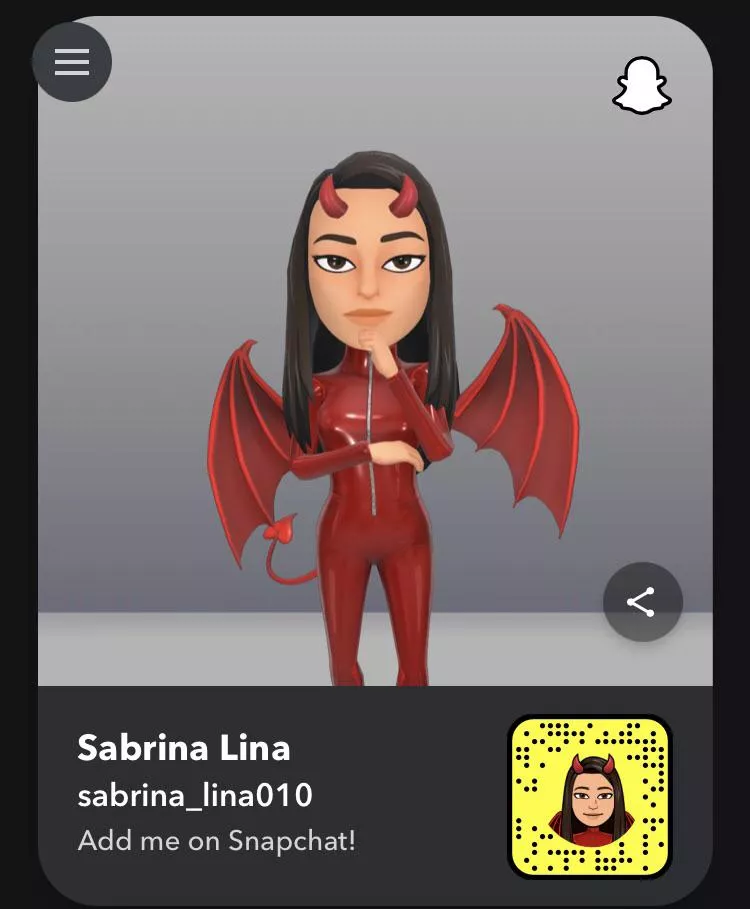The height and width of the screenshot is (909, 750).
Task: Share Sabrina Lina's profile
Action: 642,602
